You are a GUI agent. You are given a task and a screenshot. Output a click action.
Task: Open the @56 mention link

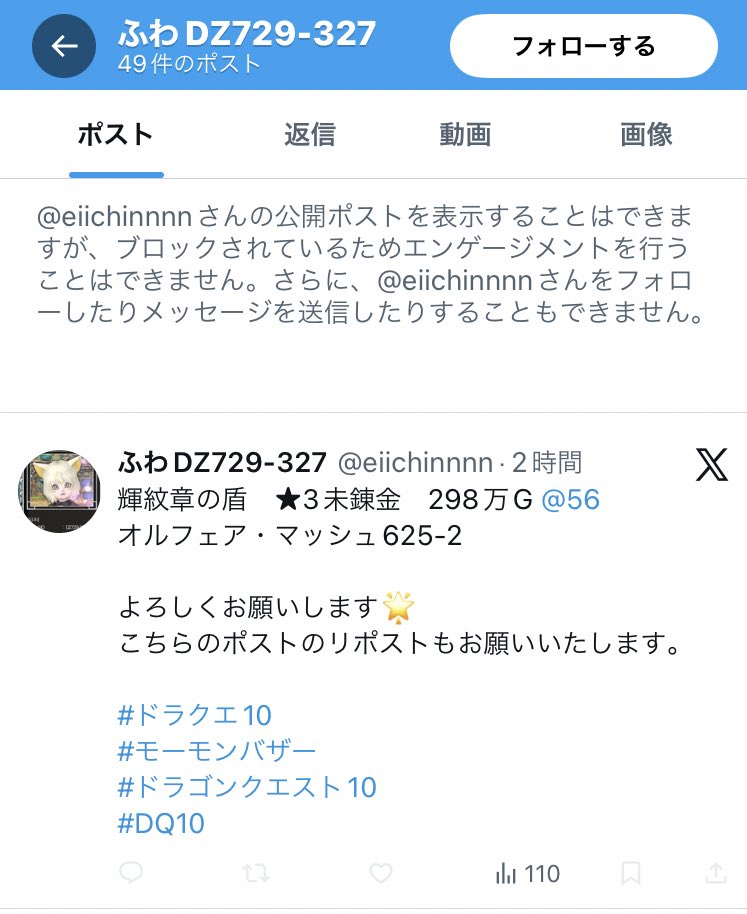[570, 499]
